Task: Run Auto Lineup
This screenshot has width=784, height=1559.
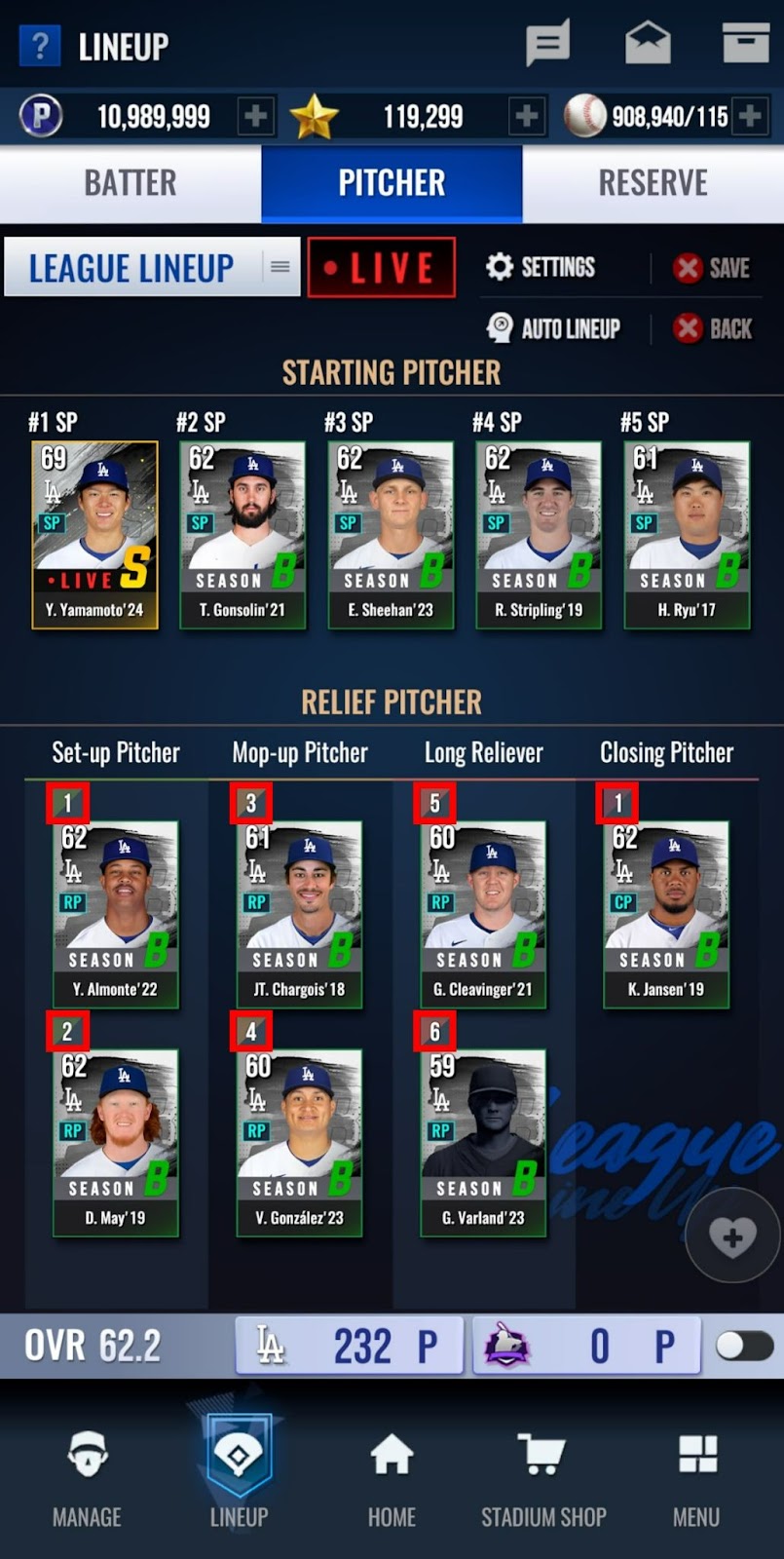Action: pos(554,328)
